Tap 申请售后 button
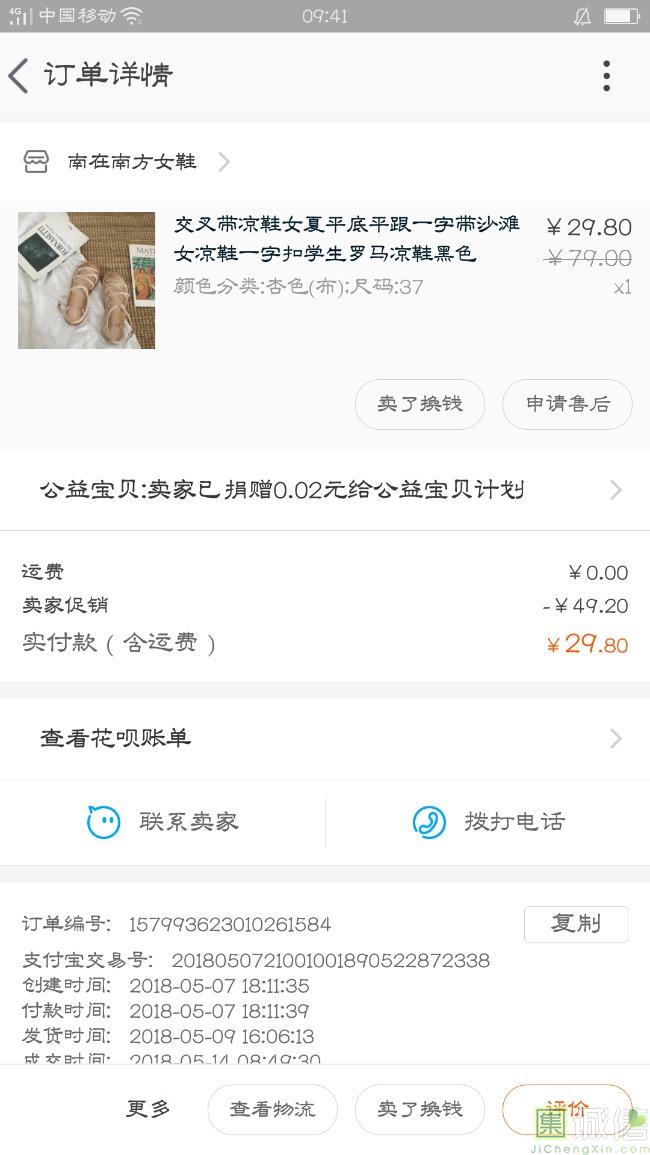This screenshot has width=650, height=1155. [567, 404]
